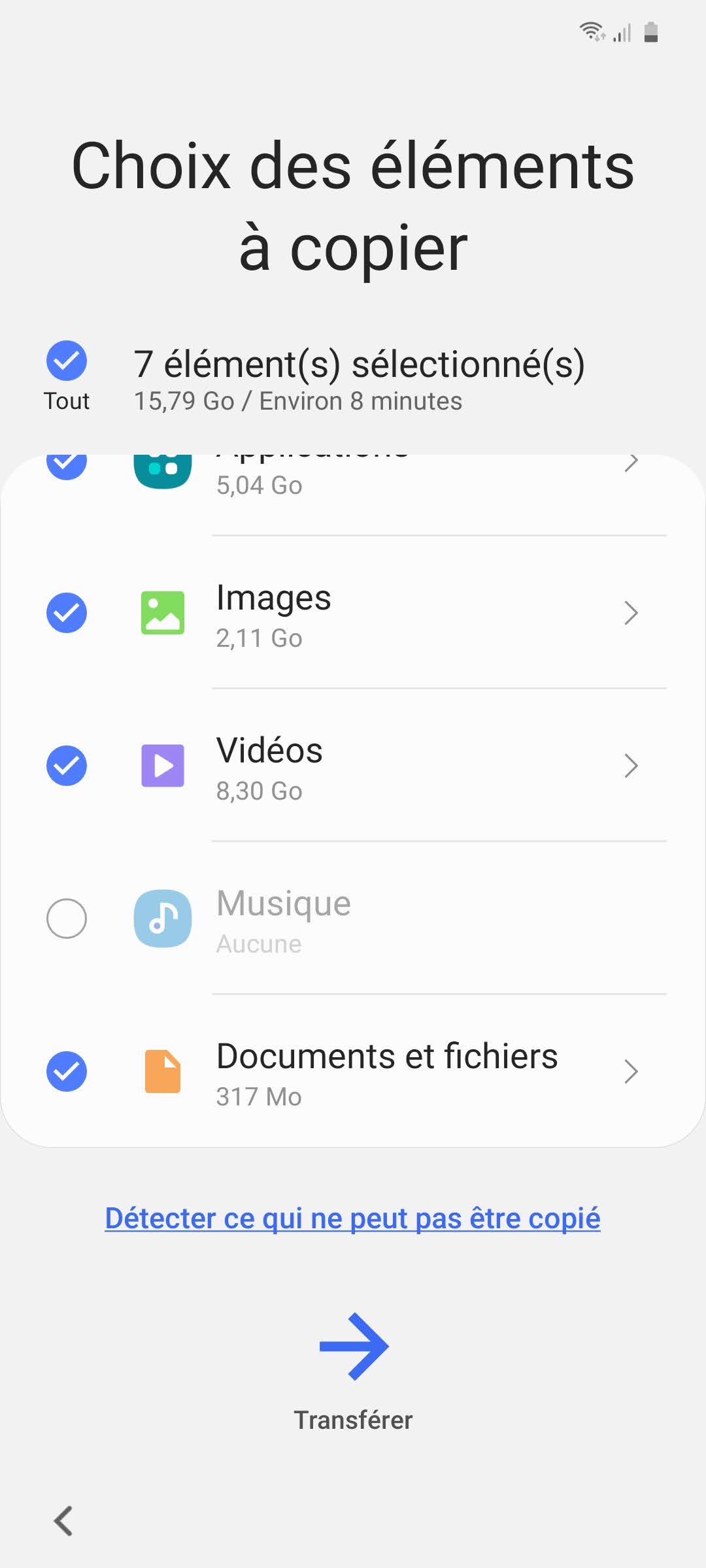Open 'Détecter ce qui ne peut pas être copié'
706x1568 pixels.
coord(352,1218)
